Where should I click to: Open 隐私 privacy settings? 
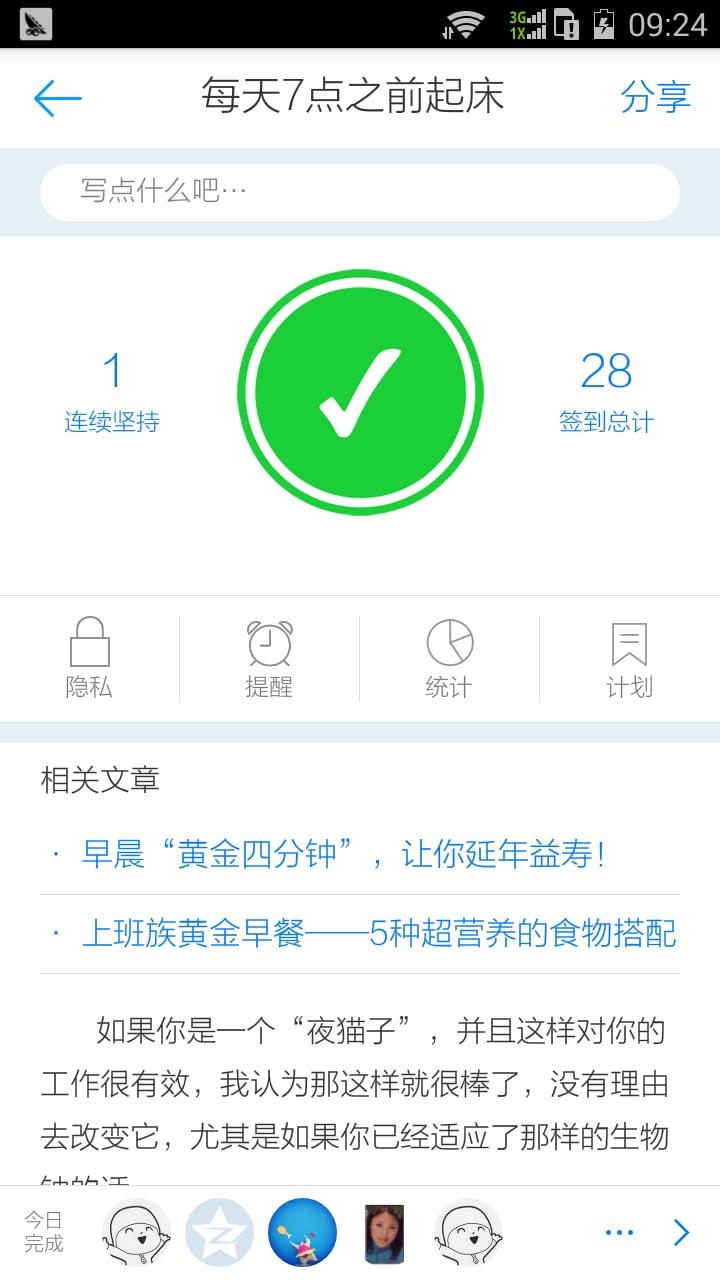point(89,658)
